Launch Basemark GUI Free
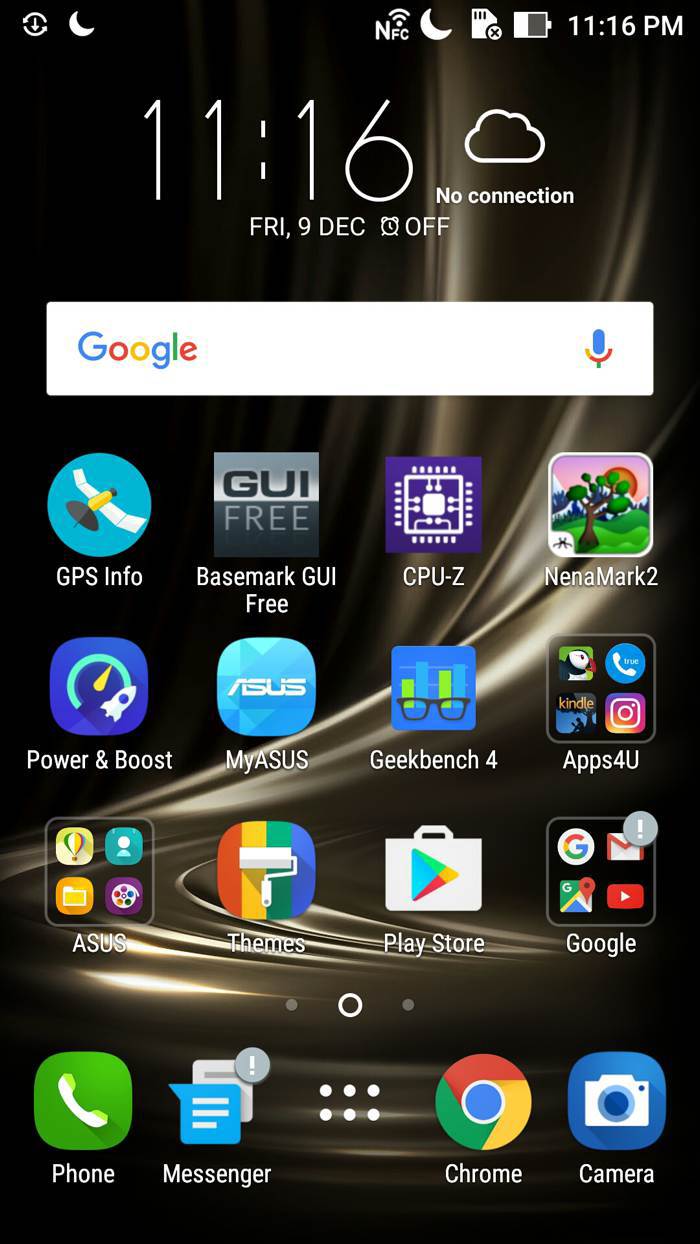Screen dimensions: 700x1244 tap(266, 505)
